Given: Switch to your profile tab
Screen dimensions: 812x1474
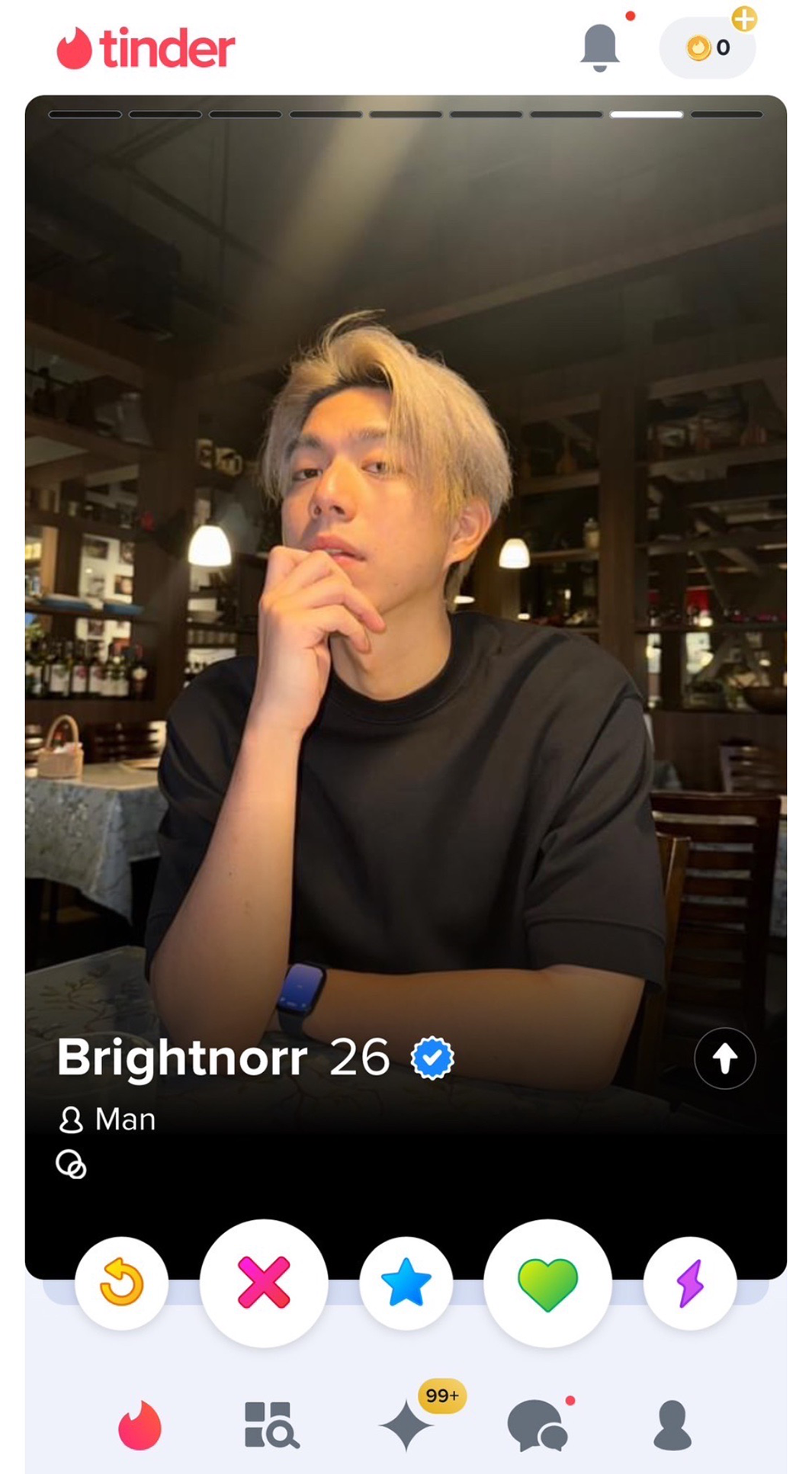Looking at the screenshot, I should click(x=672, y=1424).
